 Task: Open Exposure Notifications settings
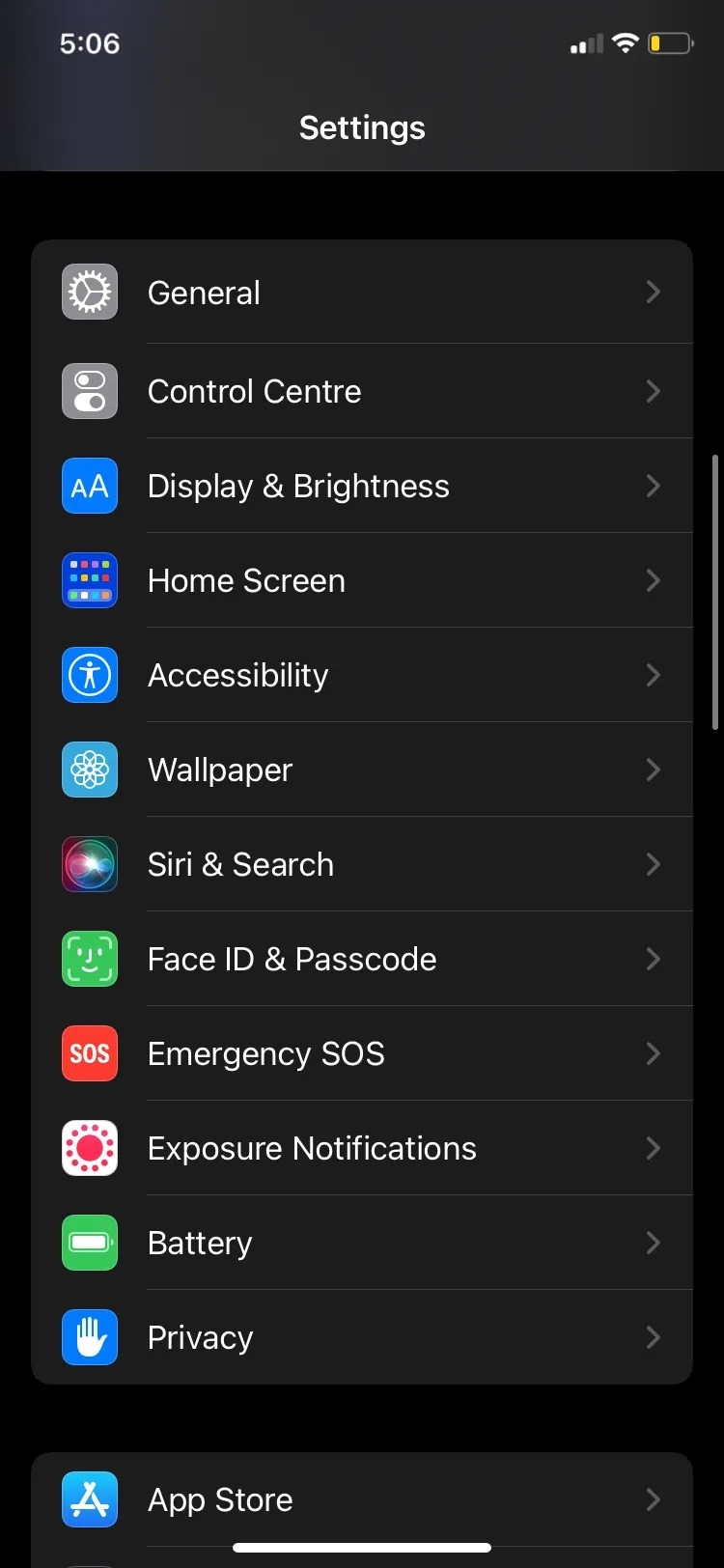[311, 1148]
